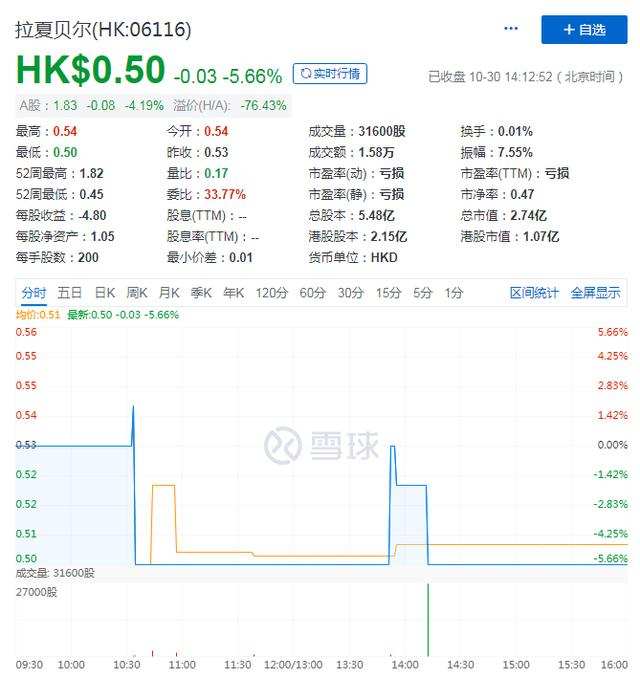Viewport: 640px width, 678px height.
Task: View the 1分 interval chart
Action: coord(454,293)
